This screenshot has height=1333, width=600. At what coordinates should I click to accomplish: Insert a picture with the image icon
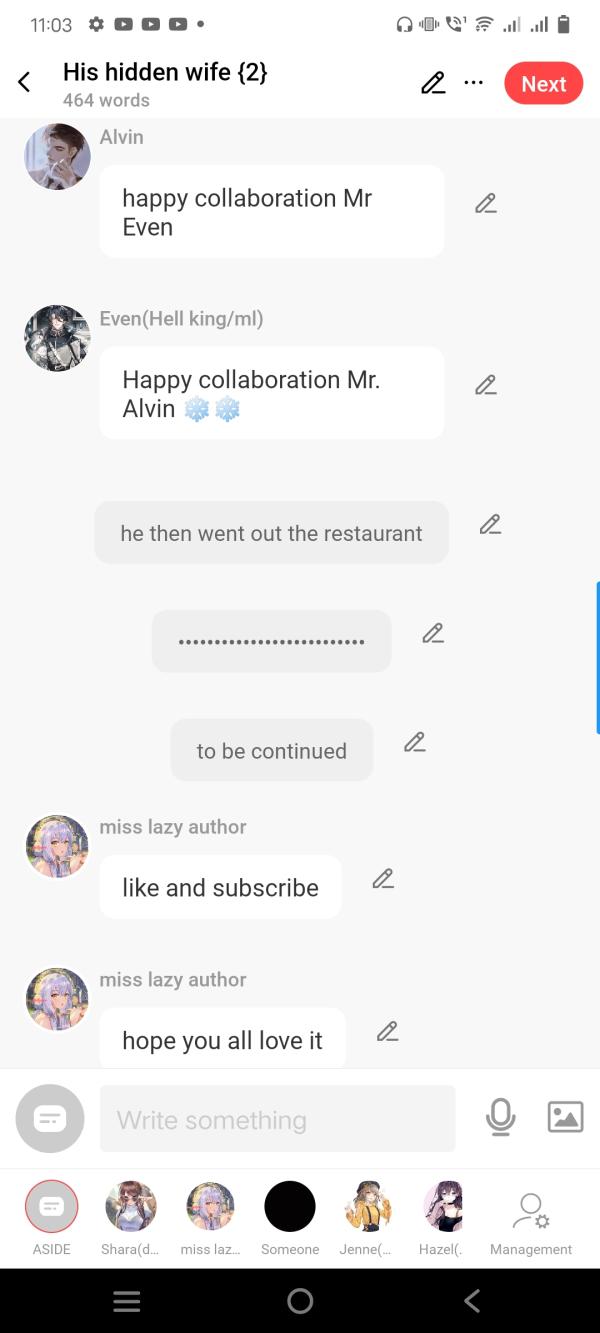pyautogui.click(x=565, y=1117)
